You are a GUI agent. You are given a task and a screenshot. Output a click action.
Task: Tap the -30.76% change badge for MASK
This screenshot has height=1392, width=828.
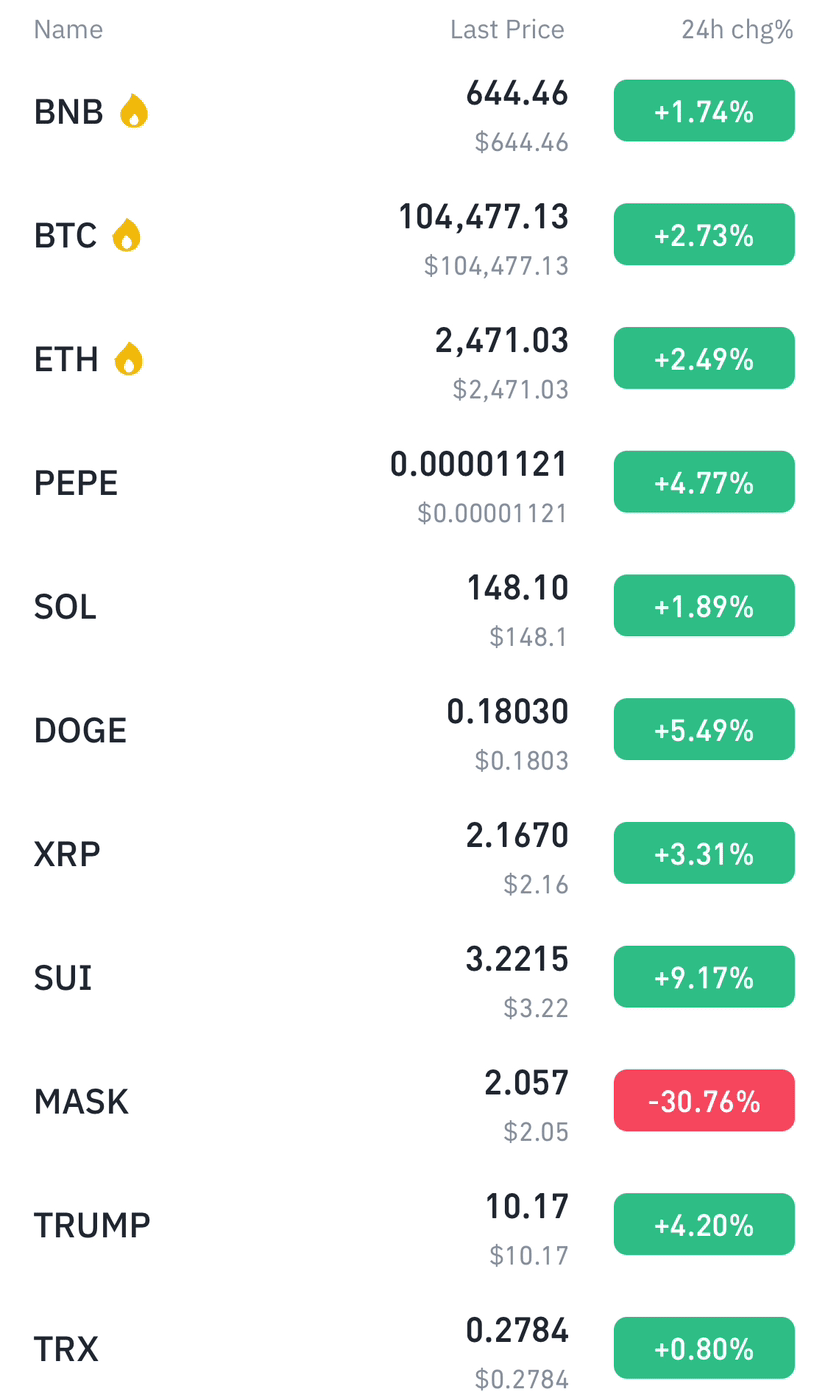[704, 1101]
